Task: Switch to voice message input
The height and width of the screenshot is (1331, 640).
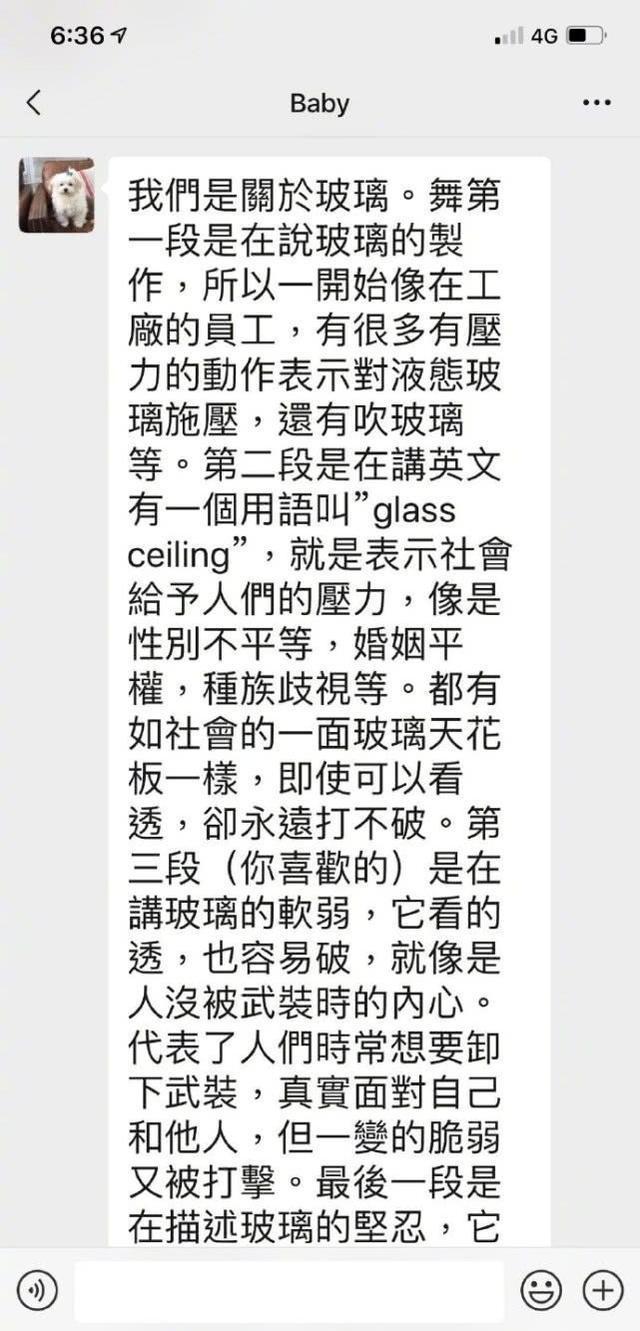Action: coord(37,1292)
